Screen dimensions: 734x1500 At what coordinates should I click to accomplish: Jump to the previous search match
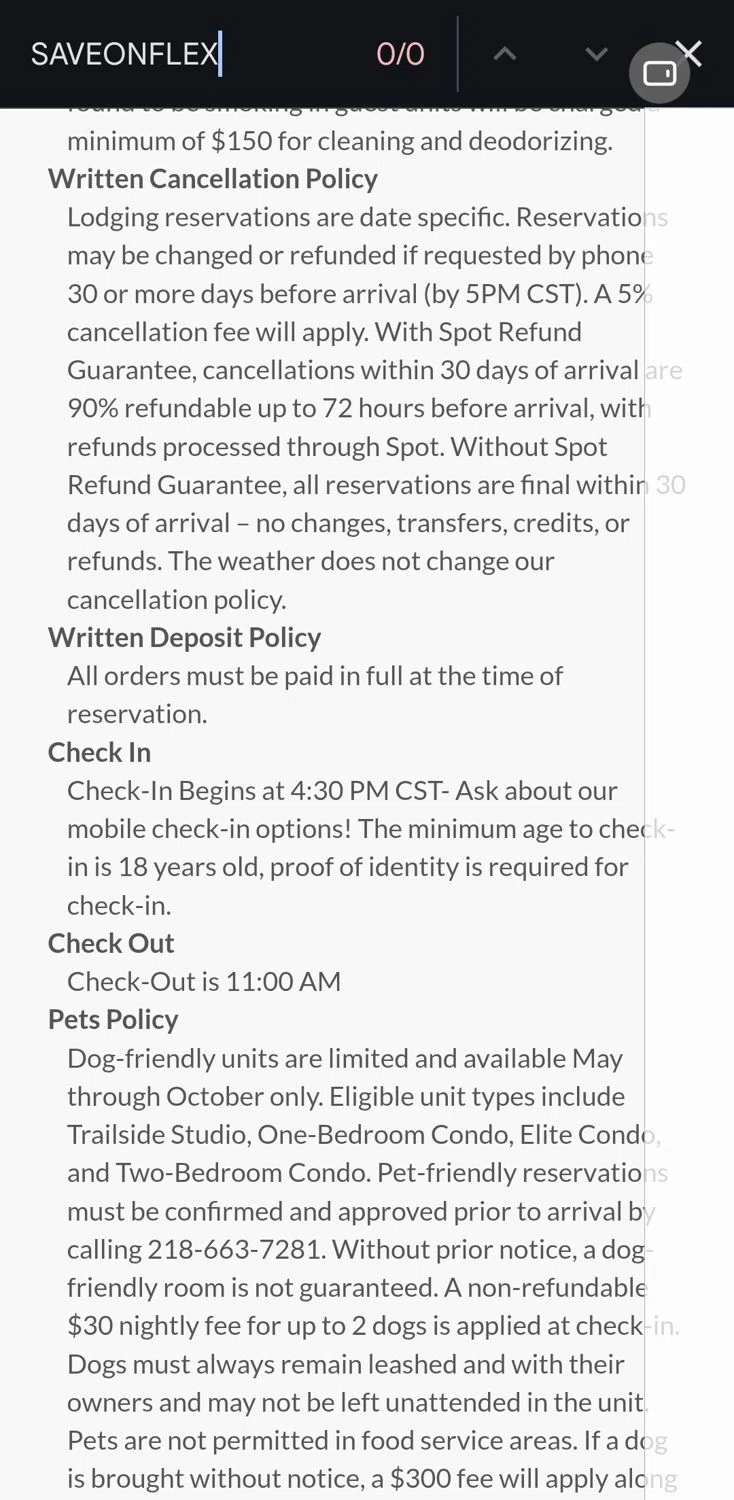505,54
